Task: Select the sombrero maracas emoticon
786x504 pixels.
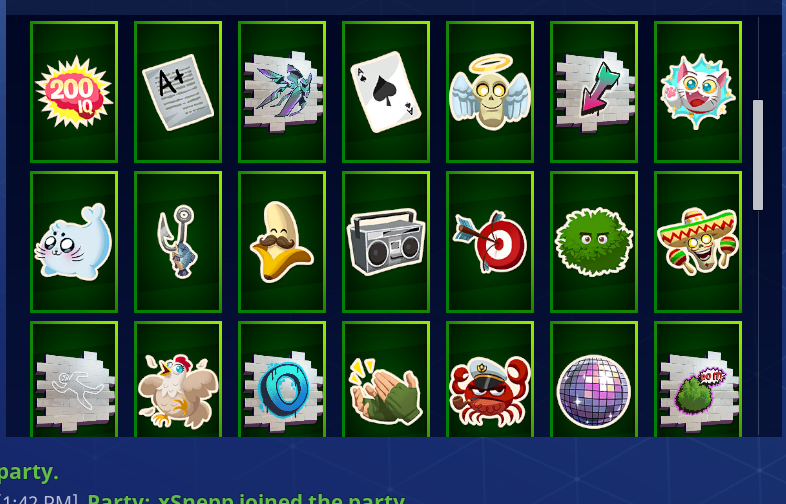Action: 698,242
